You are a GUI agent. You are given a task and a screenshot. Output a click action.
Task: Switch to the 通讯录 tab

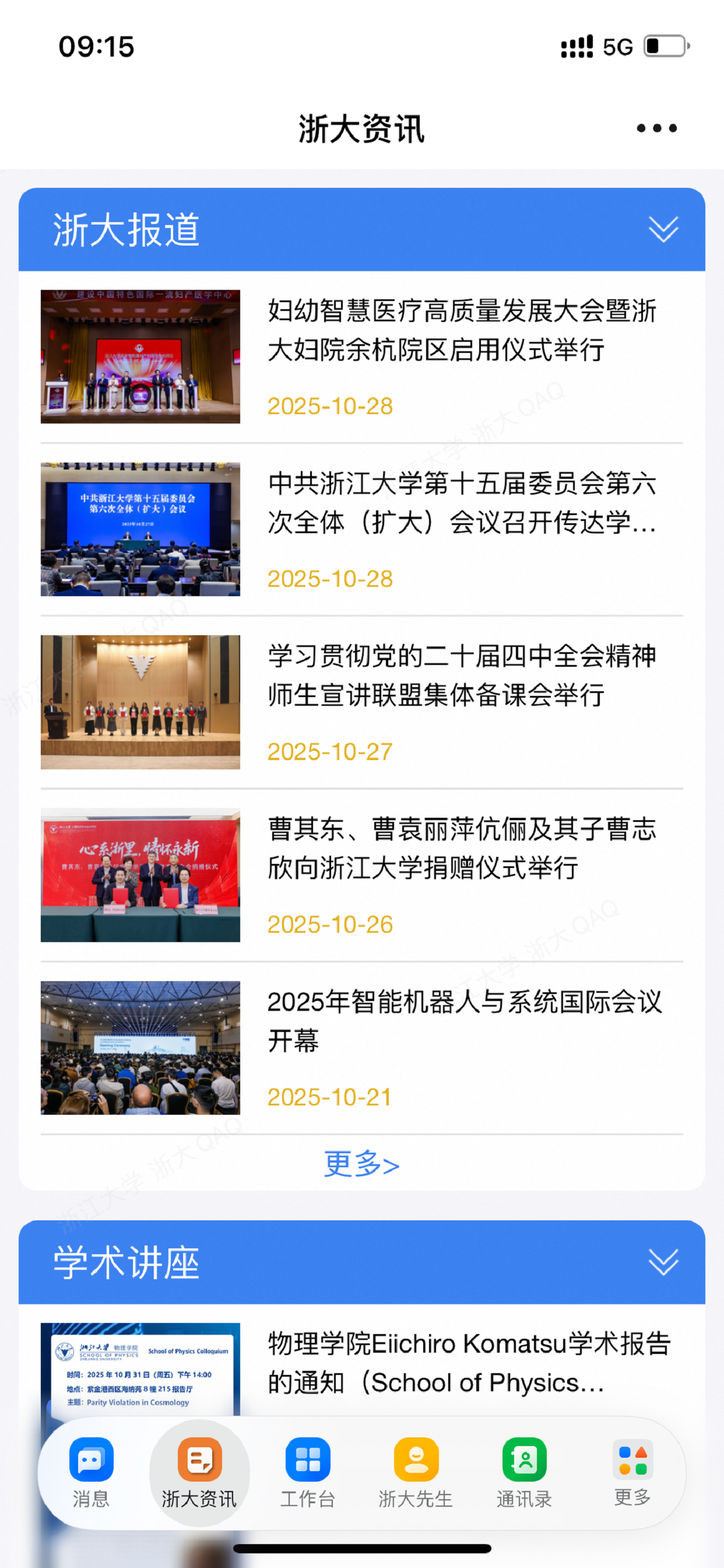525,1472
